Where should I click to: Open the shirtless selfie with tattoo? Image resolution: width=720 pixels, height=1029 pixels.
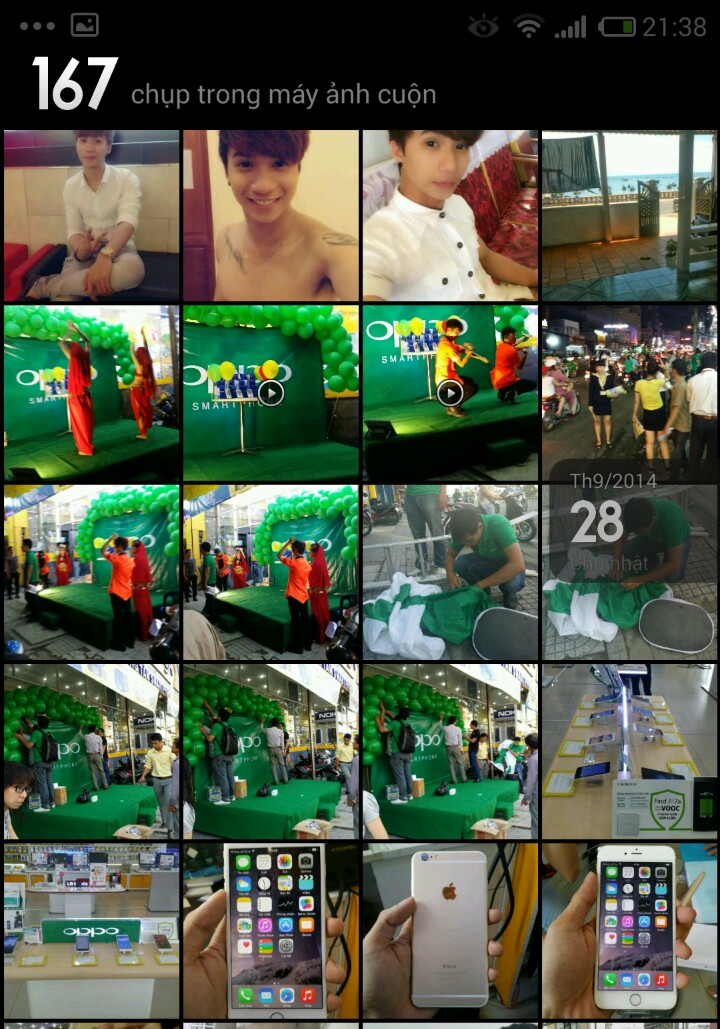270,215
